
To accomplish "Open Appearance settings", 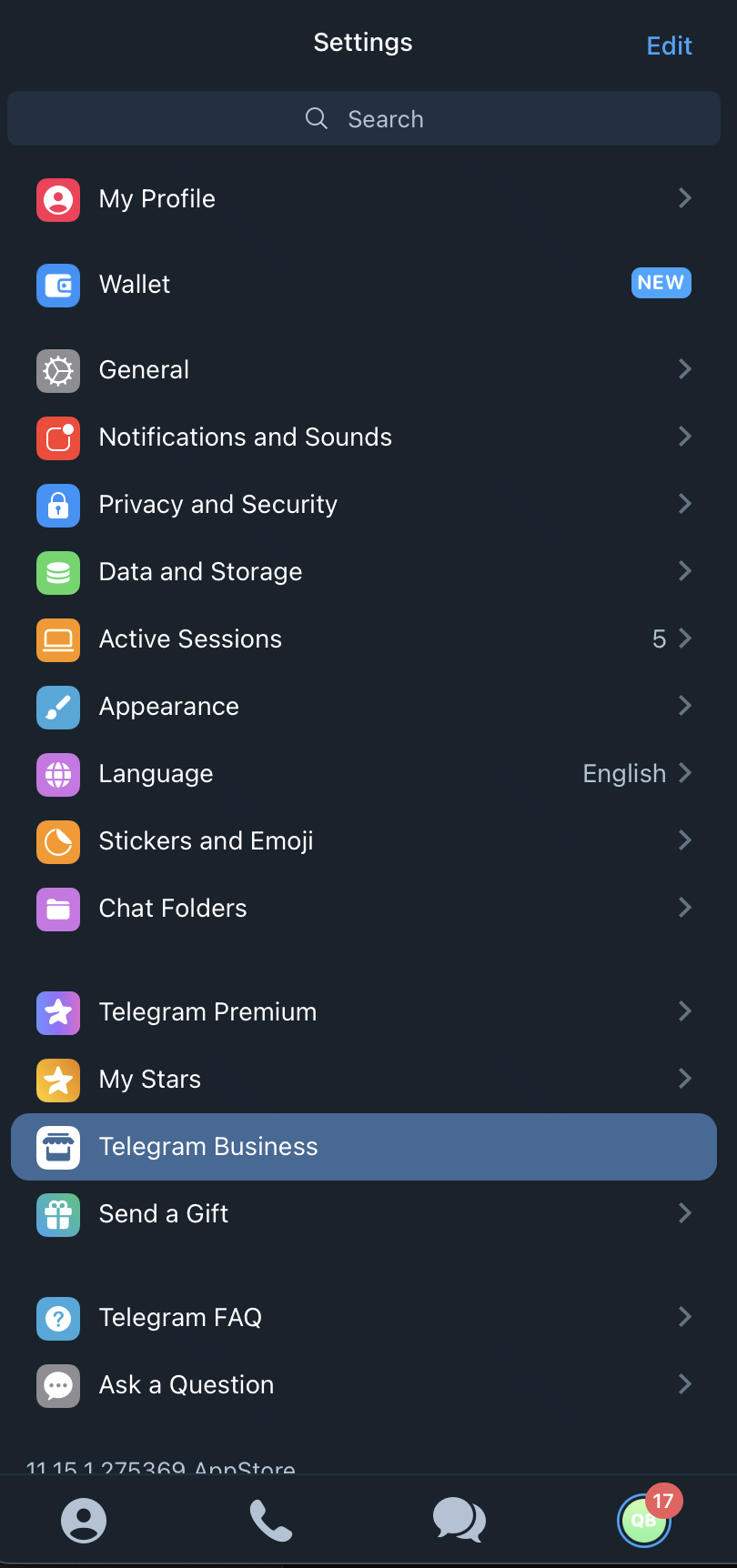I will pyautogui.click(x=364, y=706).
